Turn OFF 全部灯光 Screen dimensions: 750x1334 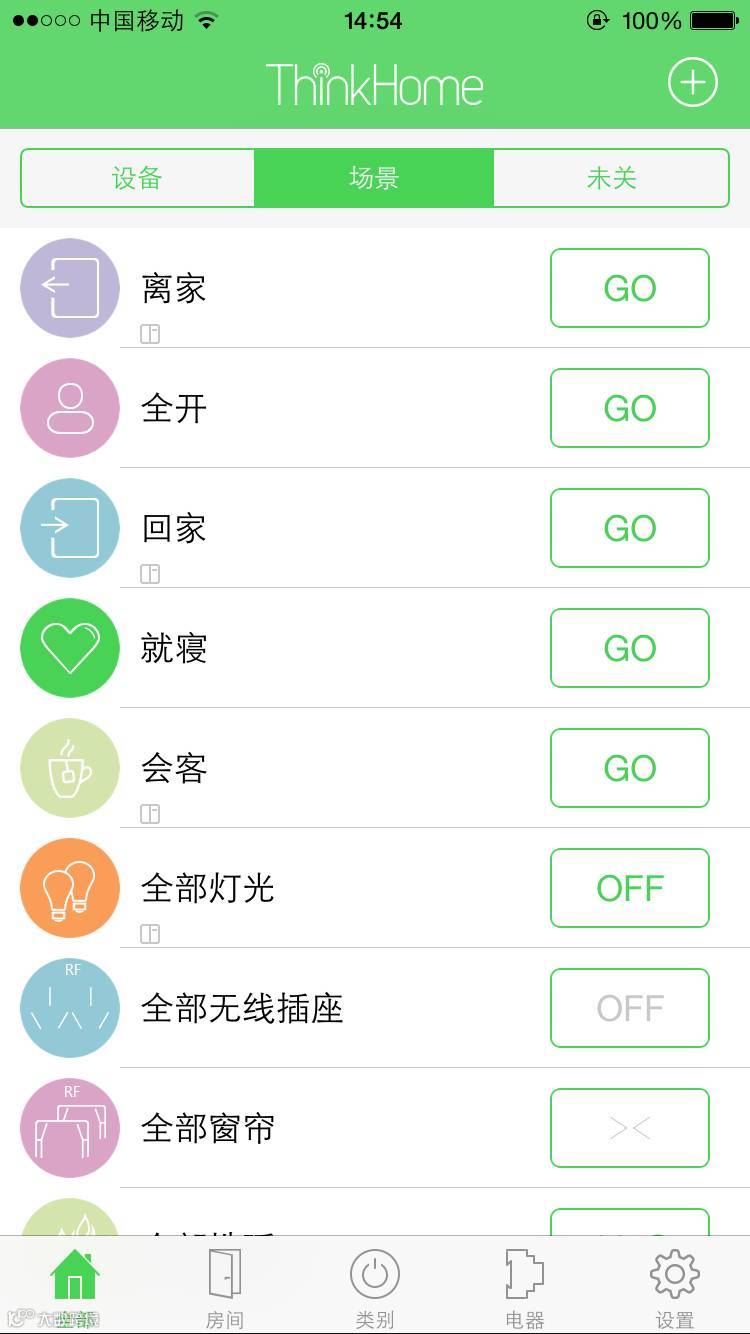[x=629, y=888]
